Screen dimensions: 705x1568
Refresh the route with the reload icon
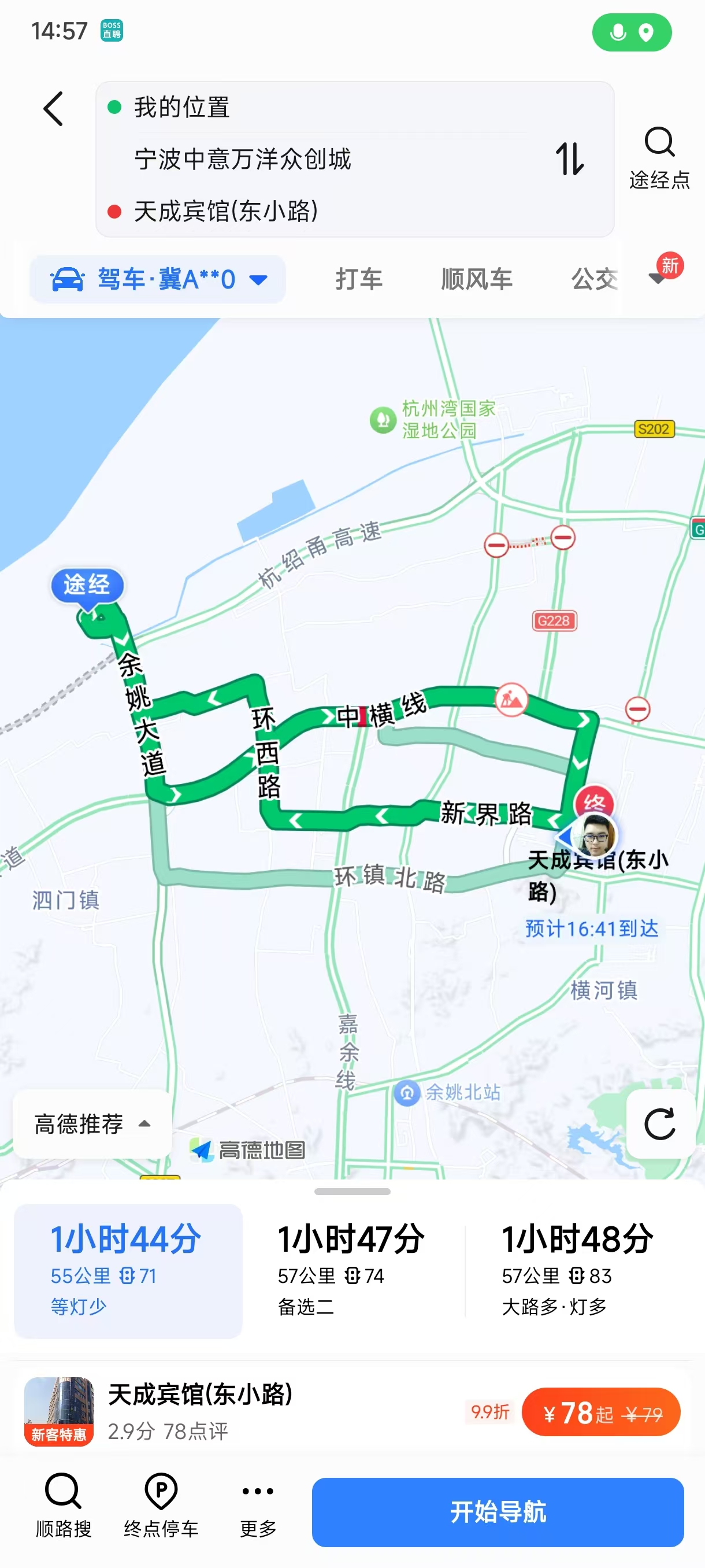tap(660, 1123)
